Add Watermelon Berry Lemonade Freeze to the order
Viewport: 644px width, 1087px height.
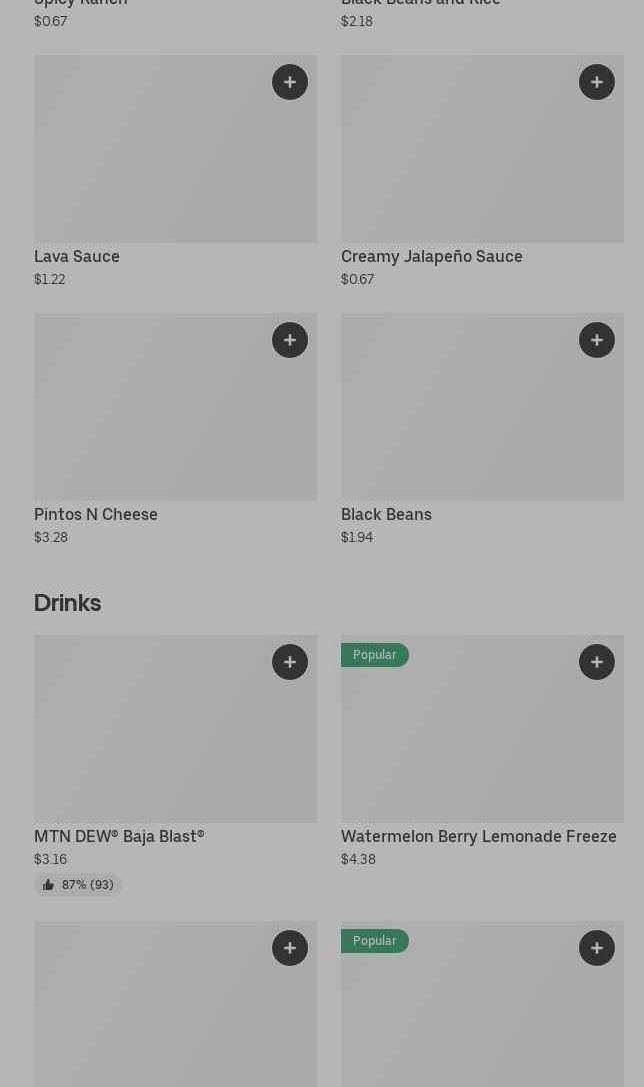597,662
